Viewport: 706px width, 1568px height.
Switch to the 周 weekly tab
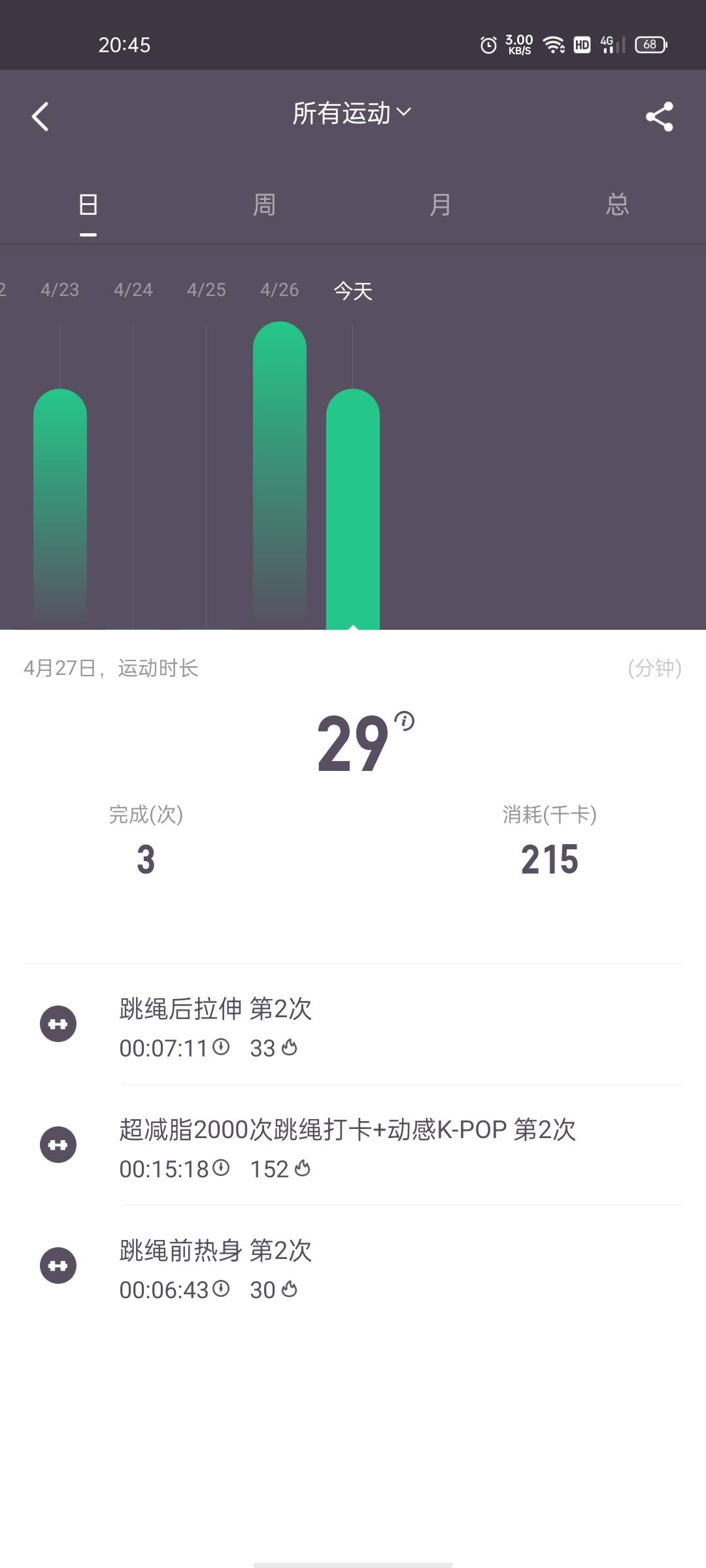pos(265,204)
